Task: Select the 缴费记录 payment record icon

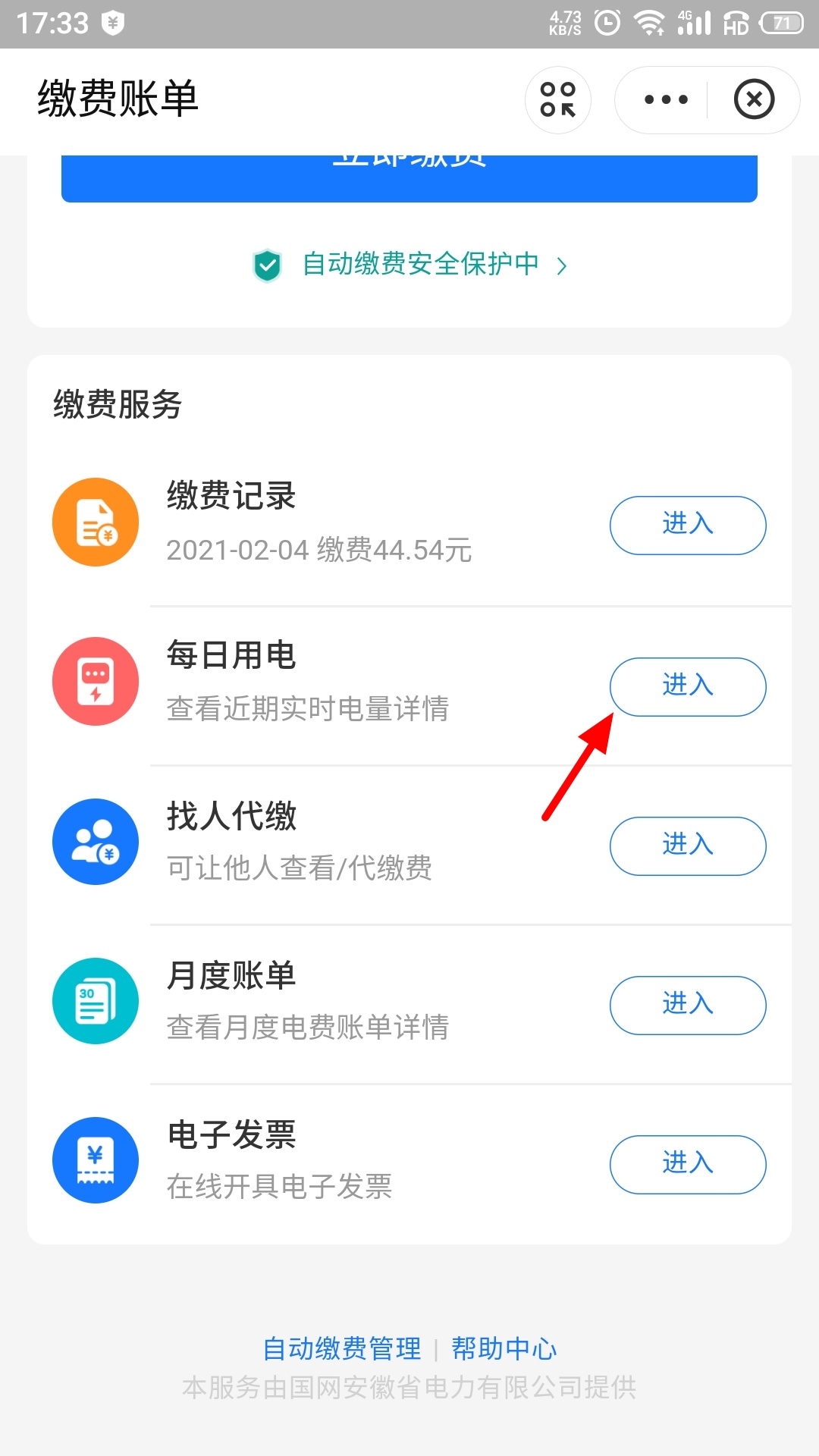Action: pyautogui.click(x=95, y=522)
